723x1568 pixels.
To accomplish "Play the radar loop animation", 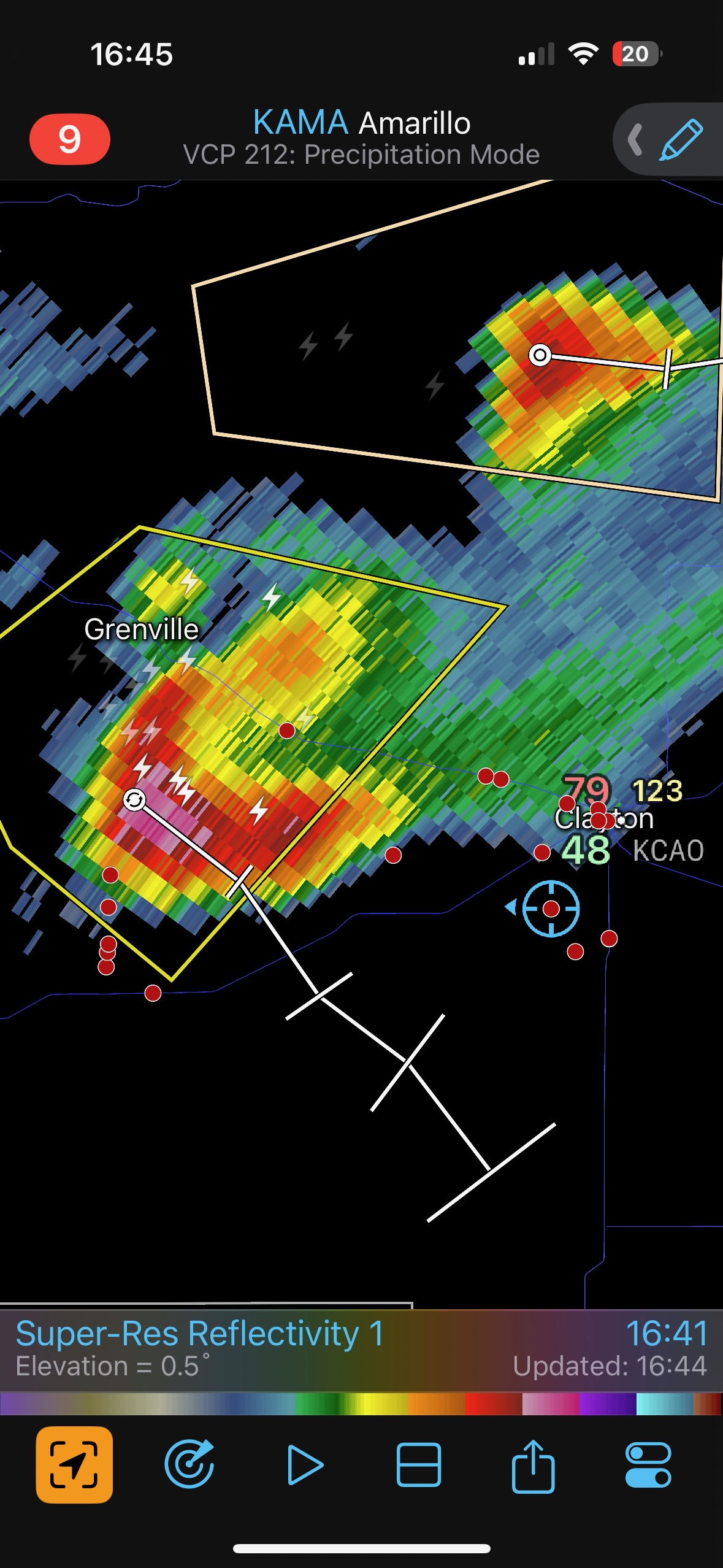I will point(305,1465).
